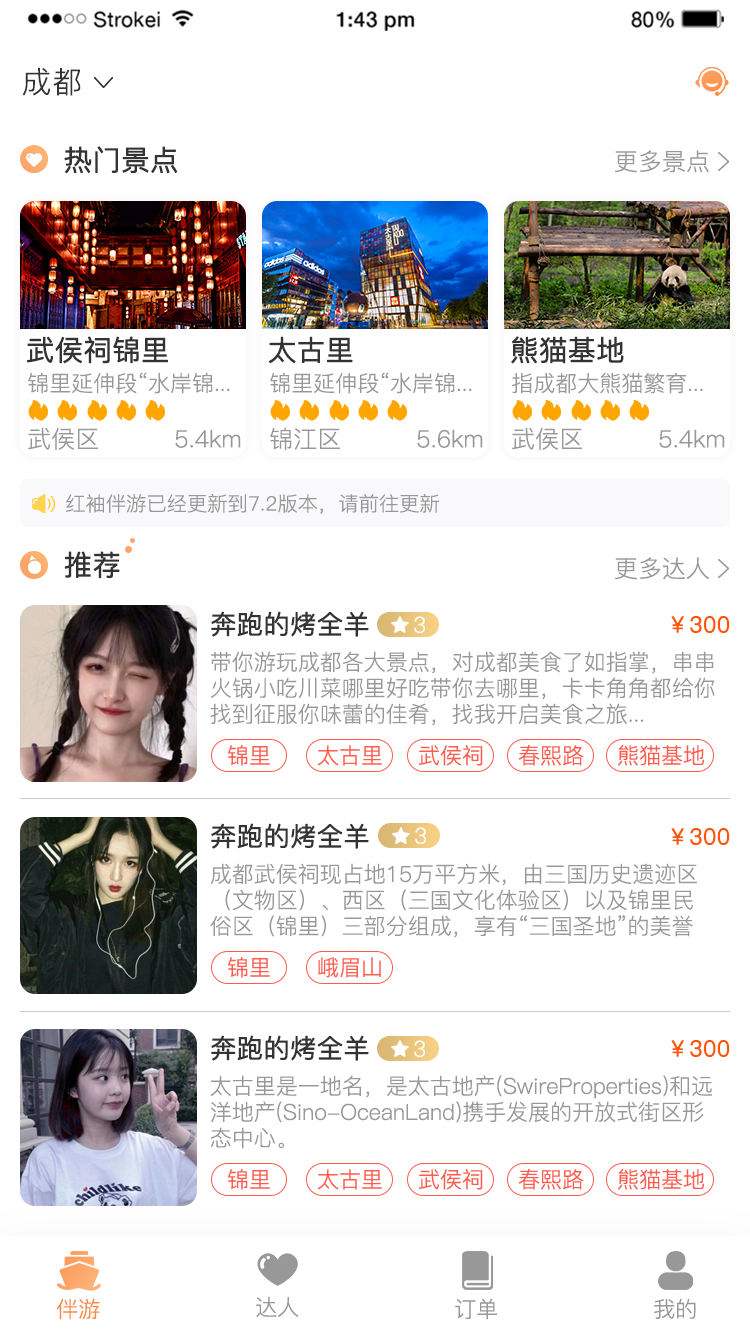Open the 太古里 attraction card
The image size is (750, 1334).
coord(375,328)
